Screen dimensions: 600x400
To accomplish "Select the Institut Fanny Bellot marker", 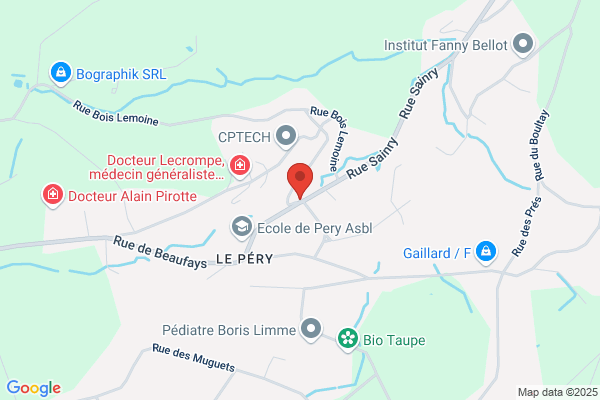I will 523,45.
